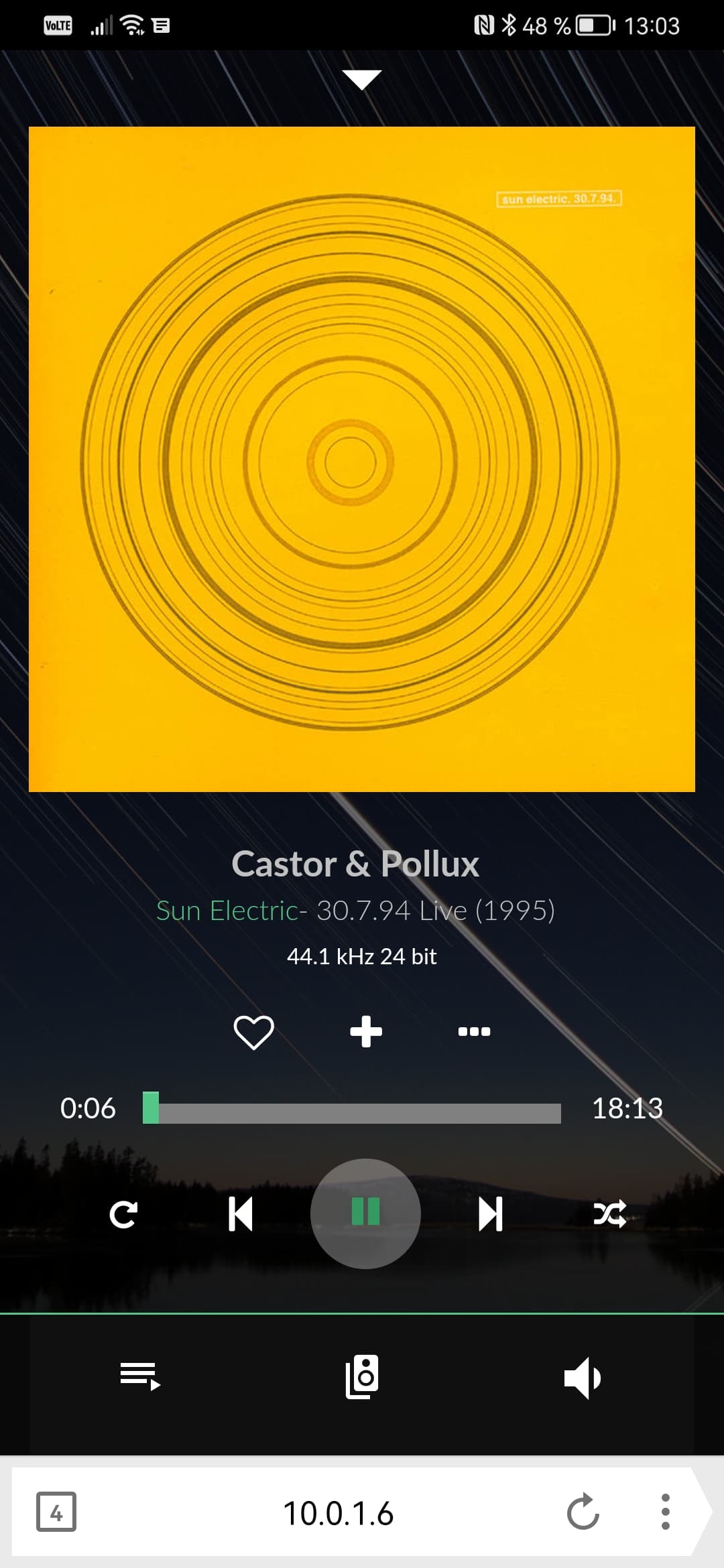Mark Castor & Pollux as favorite
Image resolution: width=724 pixels, height=1568 pixels.
tap(253, 1031)
